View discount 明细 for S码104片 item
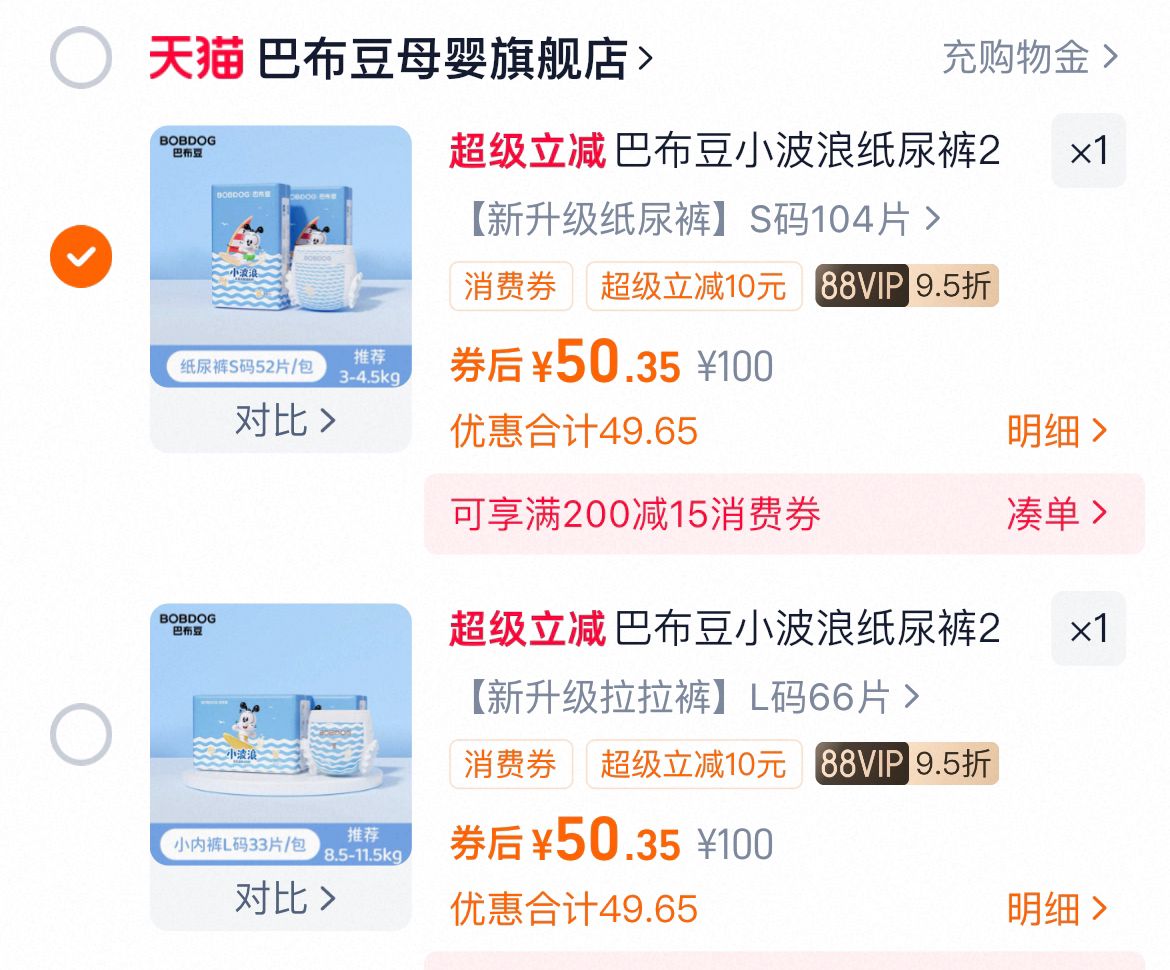The image size is (1170, 970). pyautogui.click(x=1056, y=432)
